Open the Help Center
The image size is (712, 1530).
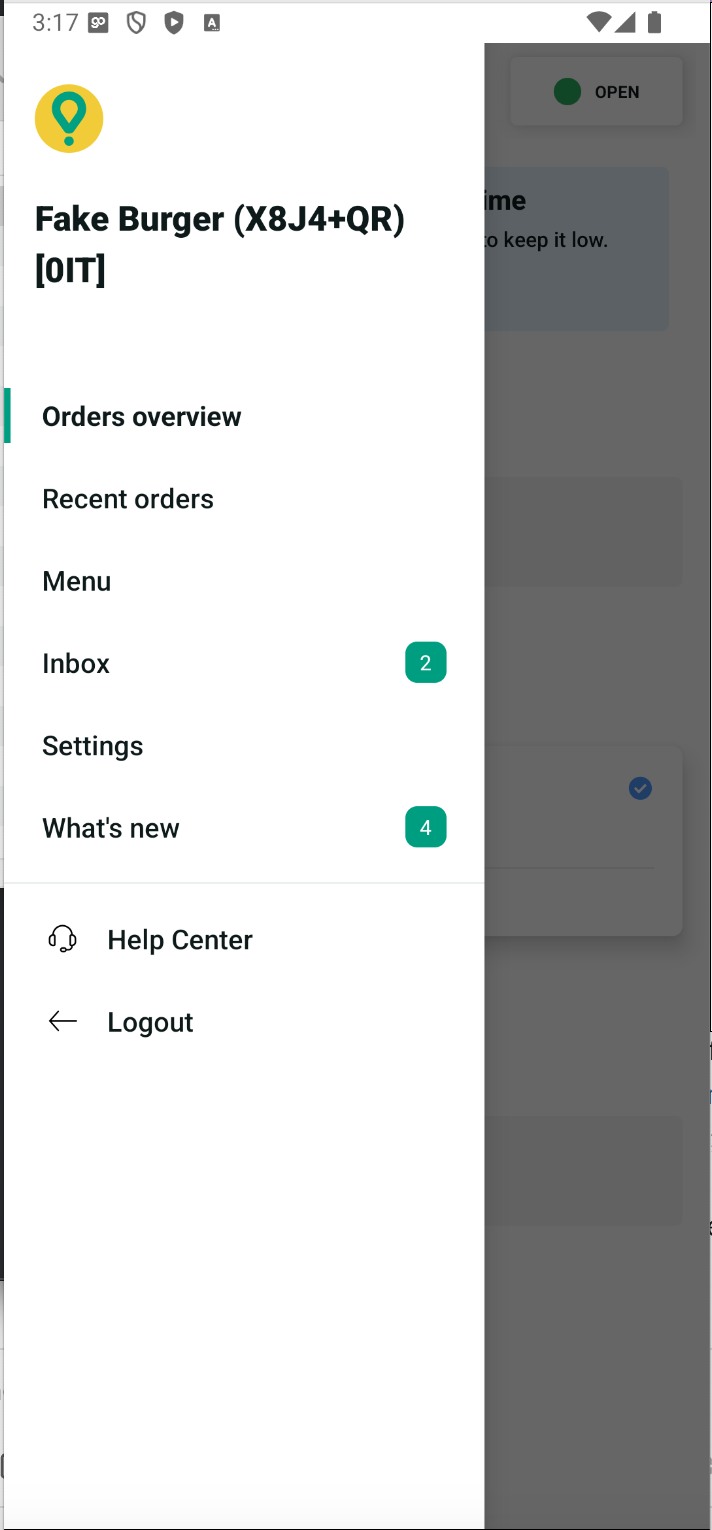[x=244, y=940]
